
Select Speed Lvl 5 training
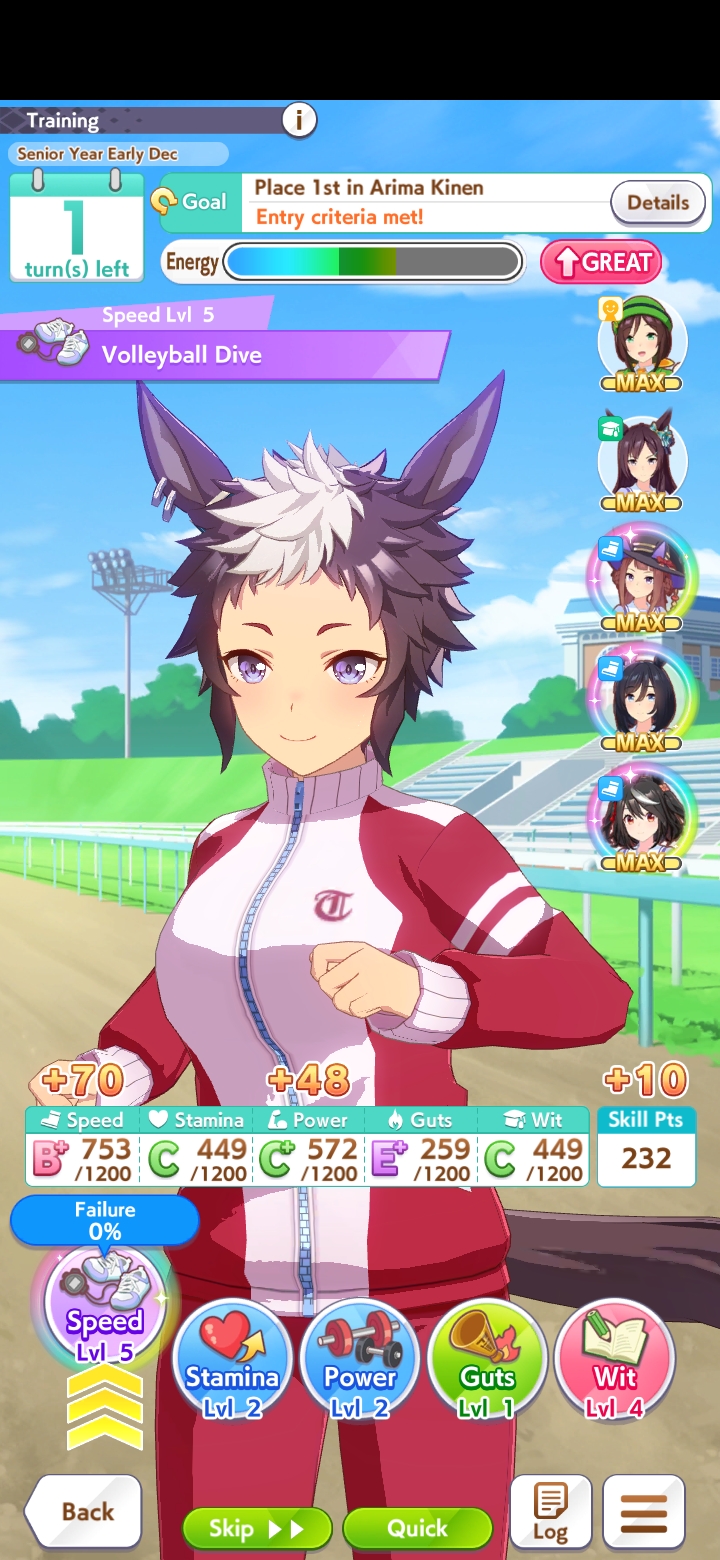pos(105,1306)
